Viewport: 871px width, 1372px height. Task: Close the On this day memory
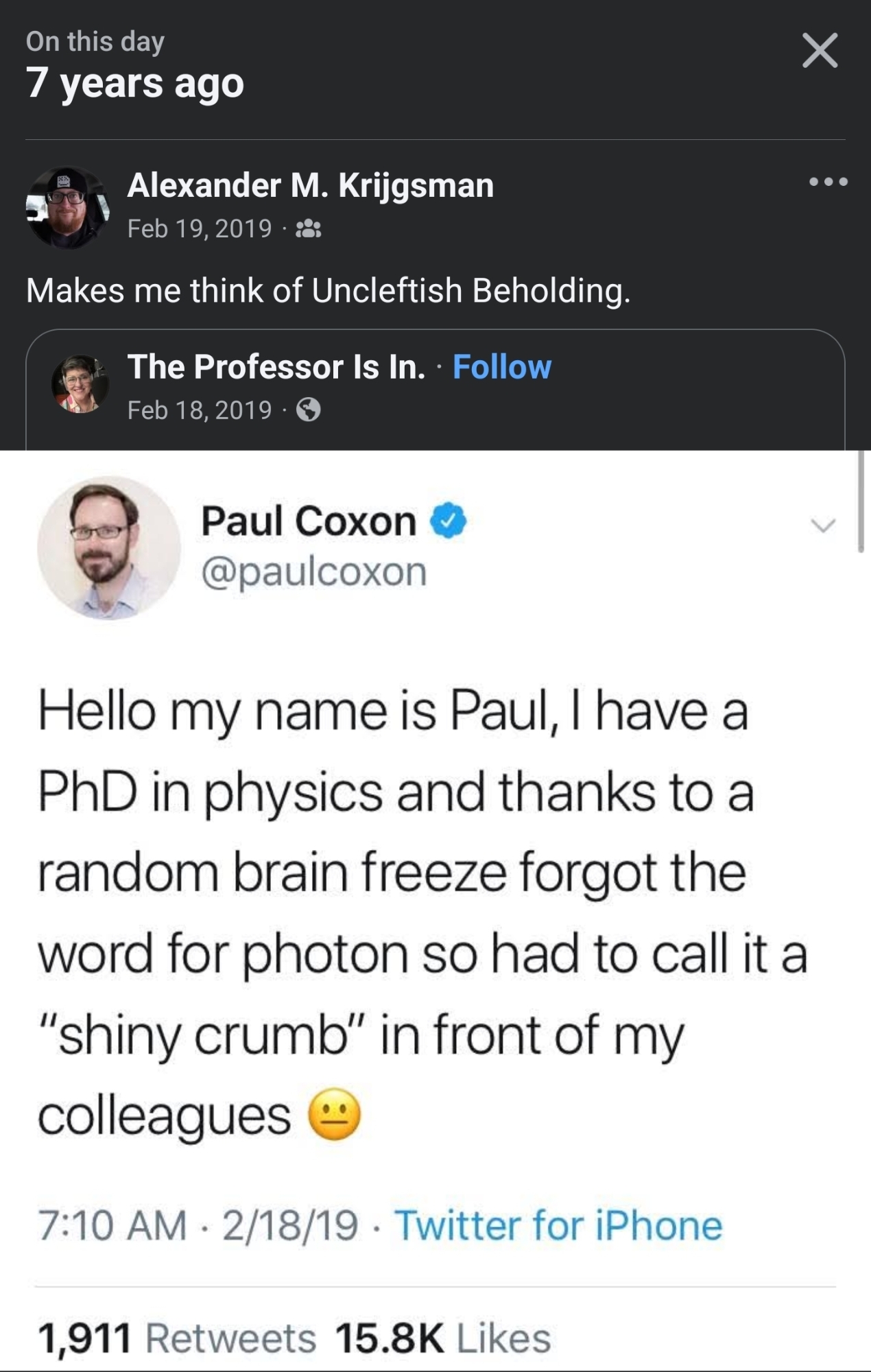(x=820, y=51)
